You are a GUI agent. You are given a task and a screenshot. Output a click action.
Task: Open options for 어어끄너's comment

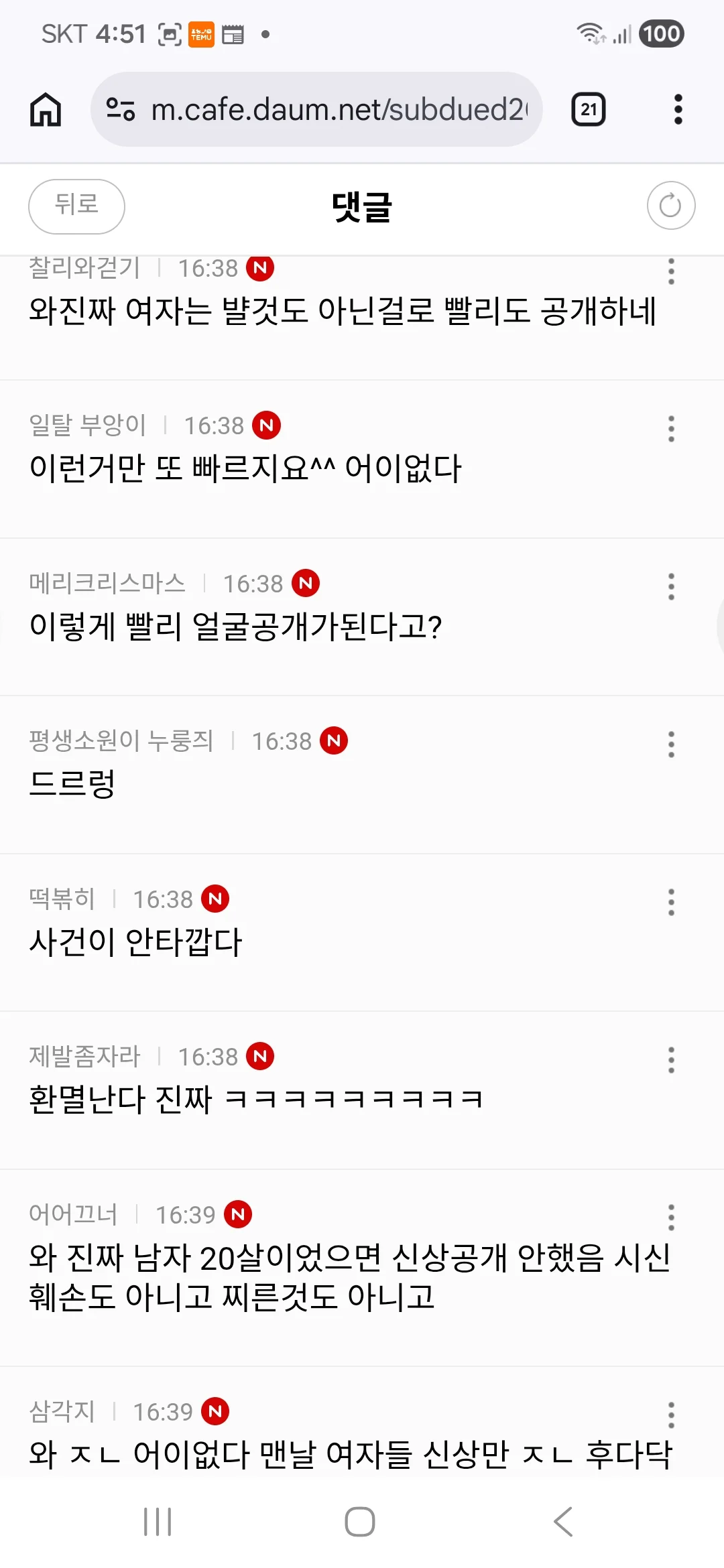671,1218
